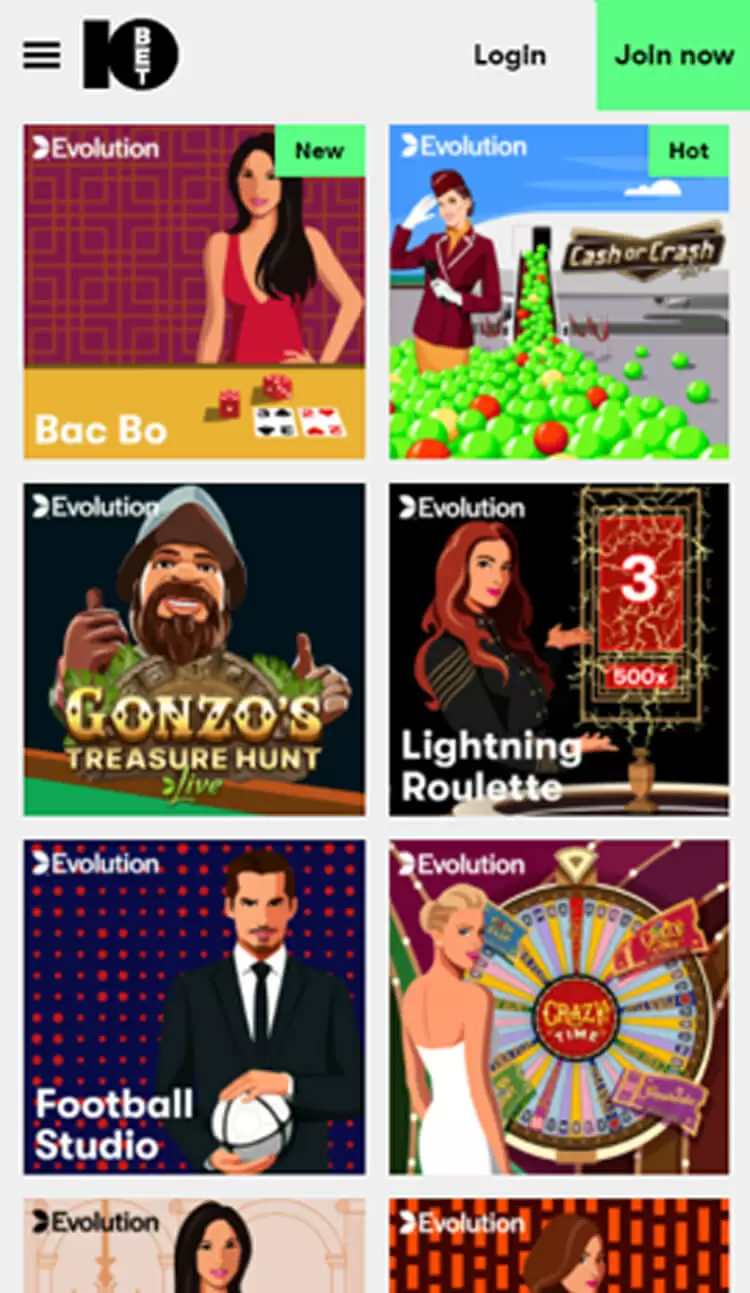This screenshot has height=1293, width=750.
Task: Launch the Crazy Time wheel game
Action: (558, 1006)
